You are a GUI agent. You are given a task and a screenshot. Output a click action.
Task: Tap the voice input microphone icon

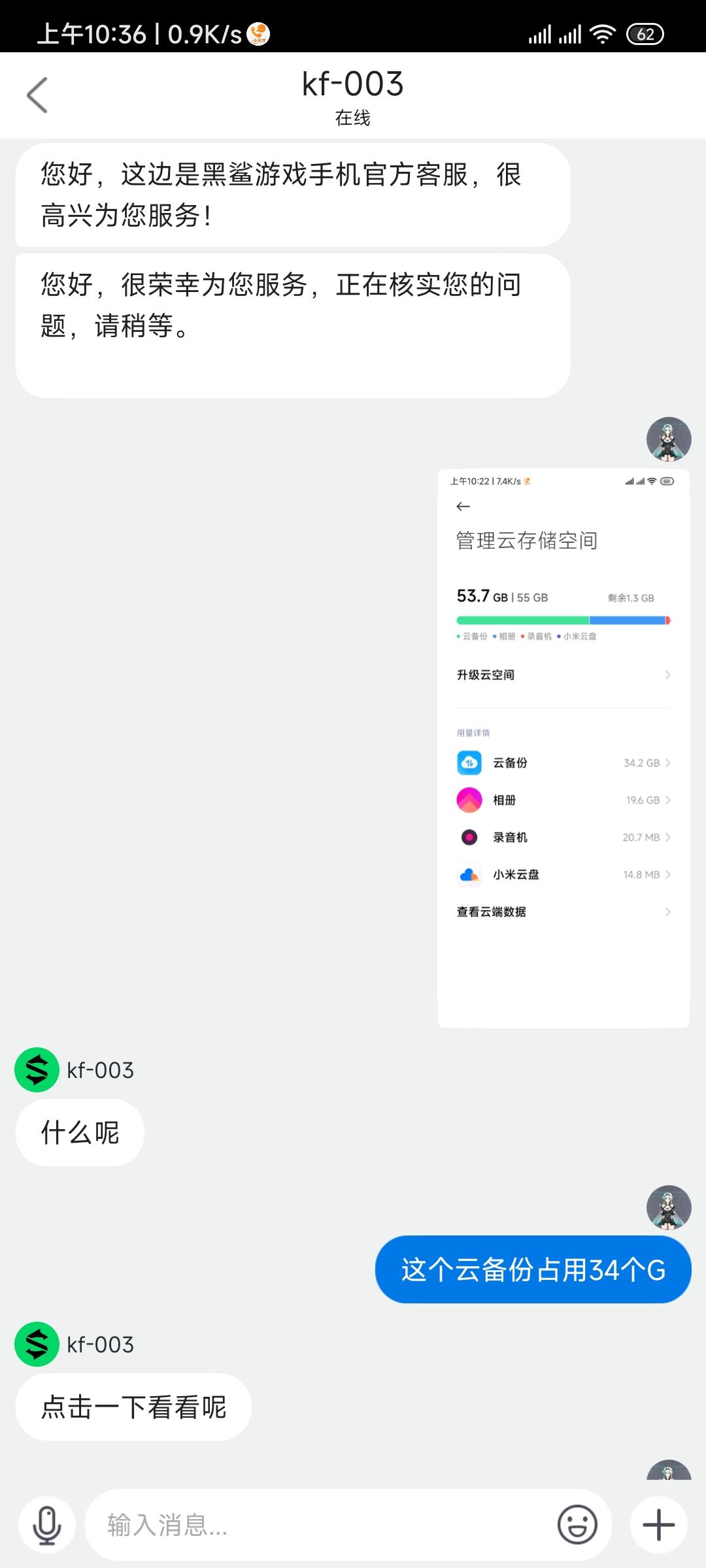(47, 1526)
